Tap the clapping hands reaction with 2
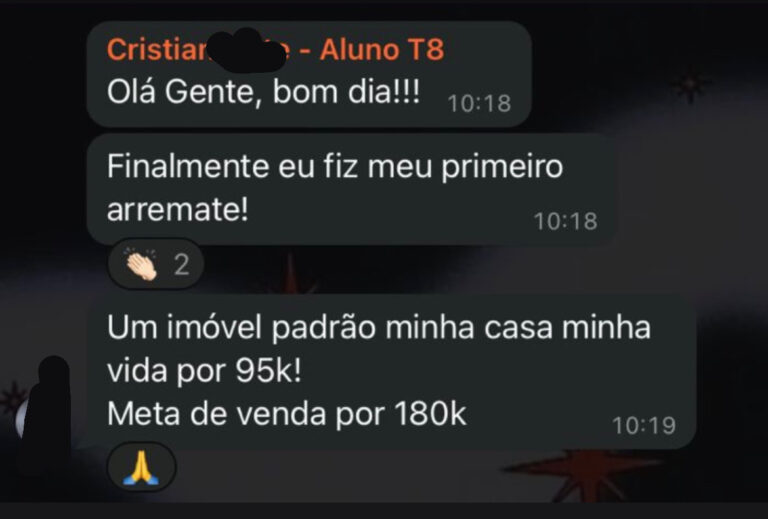Screen dimensions: 768x519 (x=155, y=265)
